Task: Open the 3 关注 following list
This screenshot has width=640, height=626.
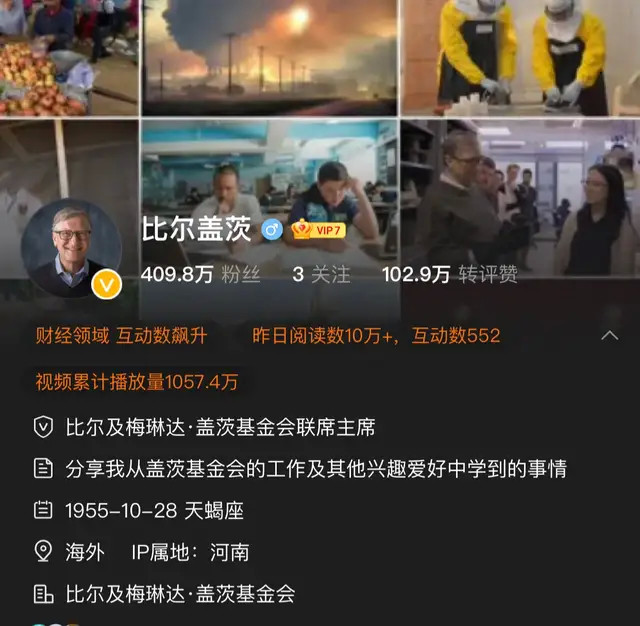Action: click(x=320, y=274)
